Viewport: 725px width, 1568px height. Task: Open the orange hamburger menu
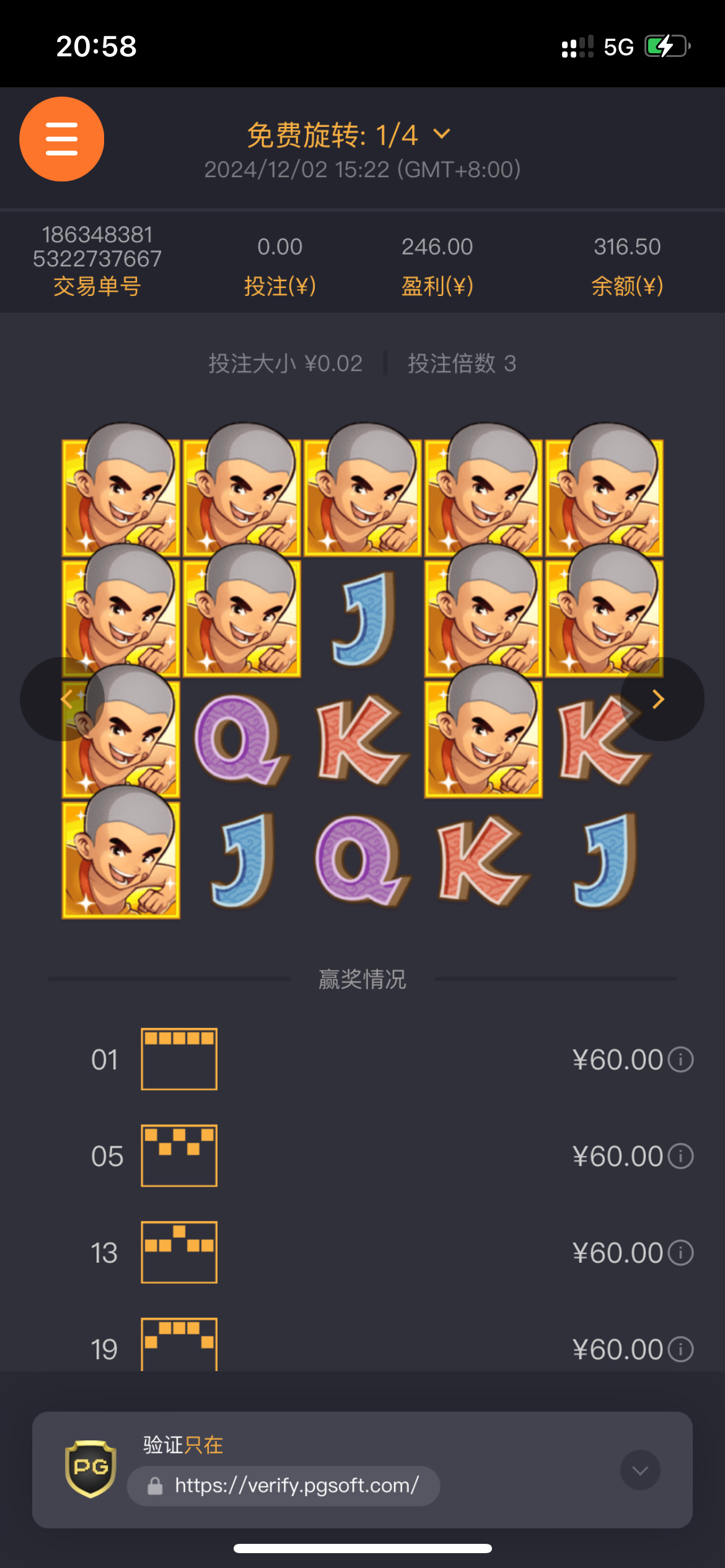(x=61, y=139)
